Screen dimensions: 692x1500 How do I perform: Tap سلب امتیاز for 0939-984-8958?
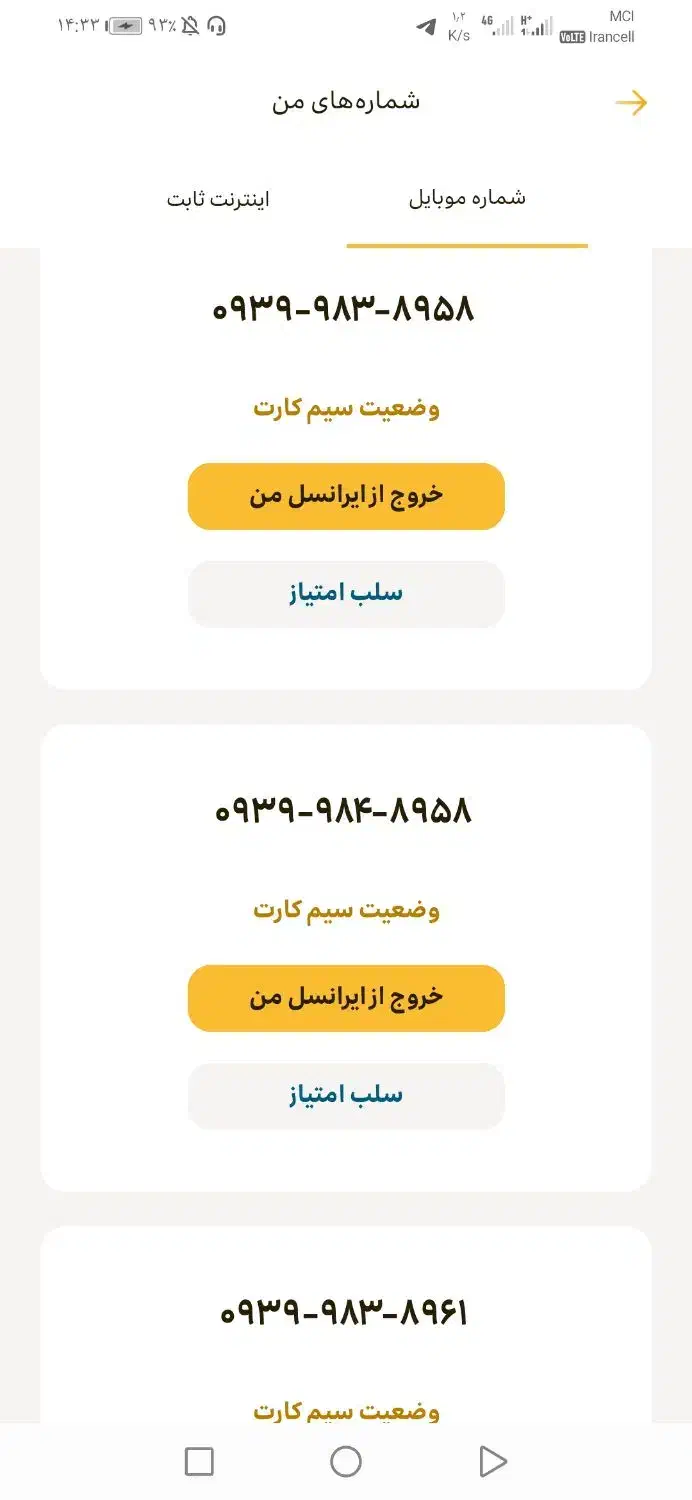[x=346, y=1096]
